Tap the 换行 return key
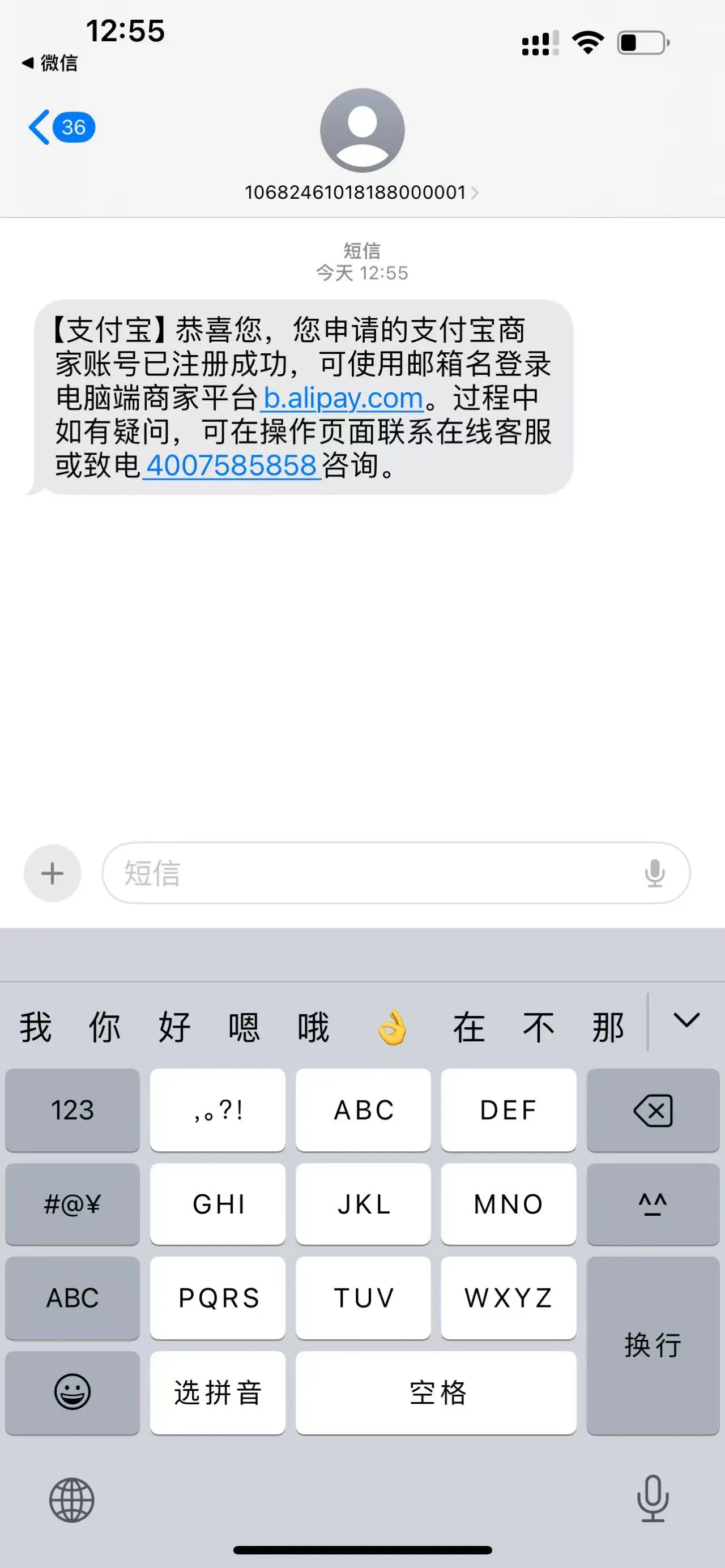This screenshot has height=1568, width=725. click(652, 1345)
